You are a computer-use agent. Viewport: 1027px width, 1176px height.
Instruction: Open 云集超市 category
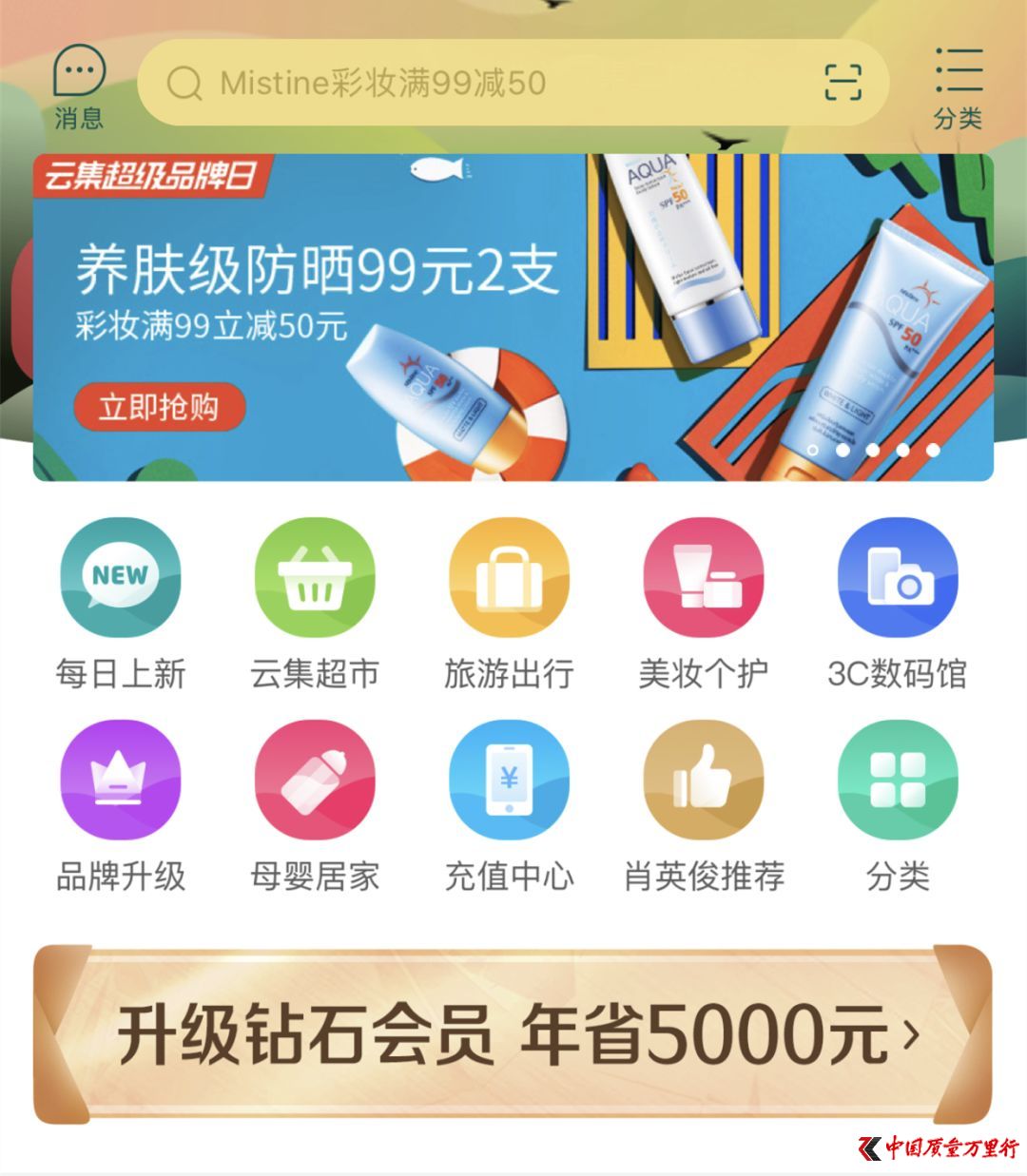(x=315, y=602)
